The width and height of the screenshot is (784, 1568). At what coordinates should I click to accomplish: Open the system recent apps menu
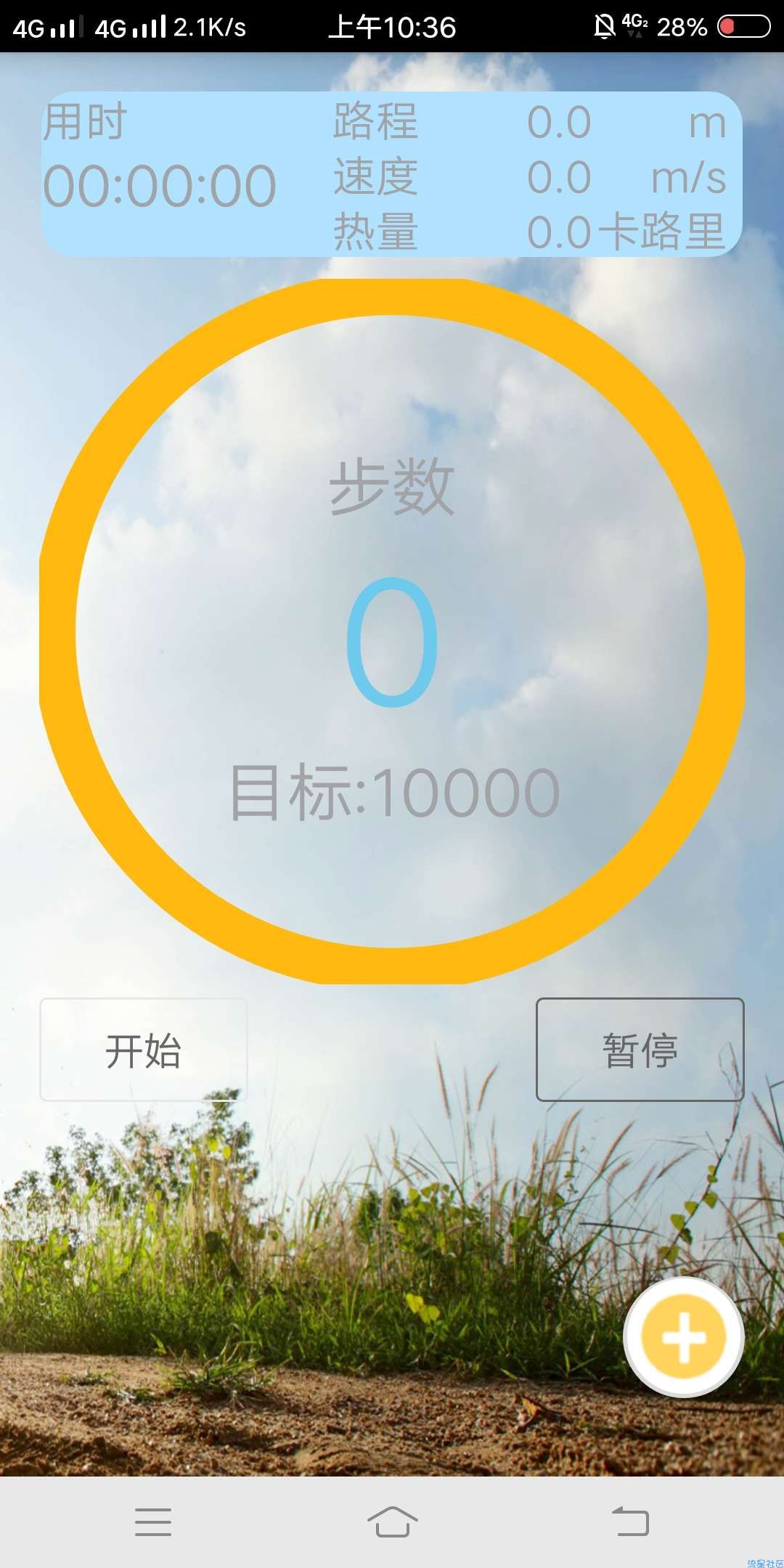[153, 1521]
